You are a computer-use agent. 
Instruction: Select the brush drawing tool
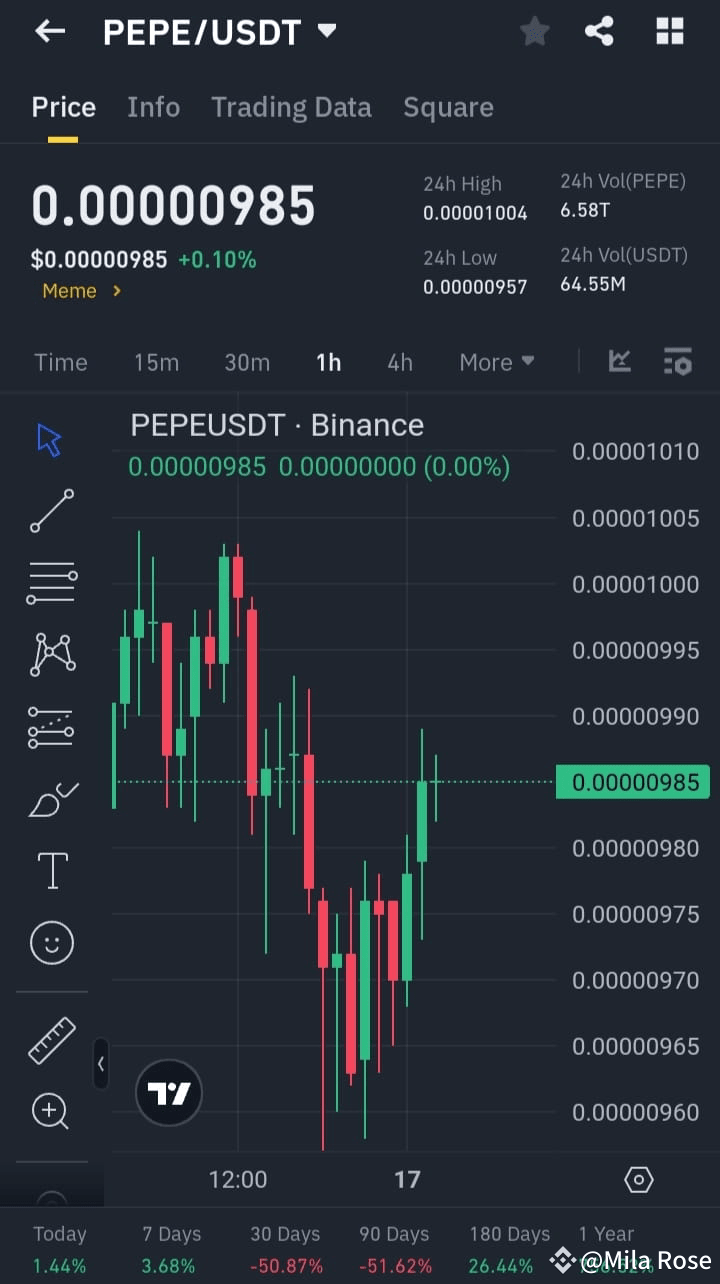[x=51, y=798]
